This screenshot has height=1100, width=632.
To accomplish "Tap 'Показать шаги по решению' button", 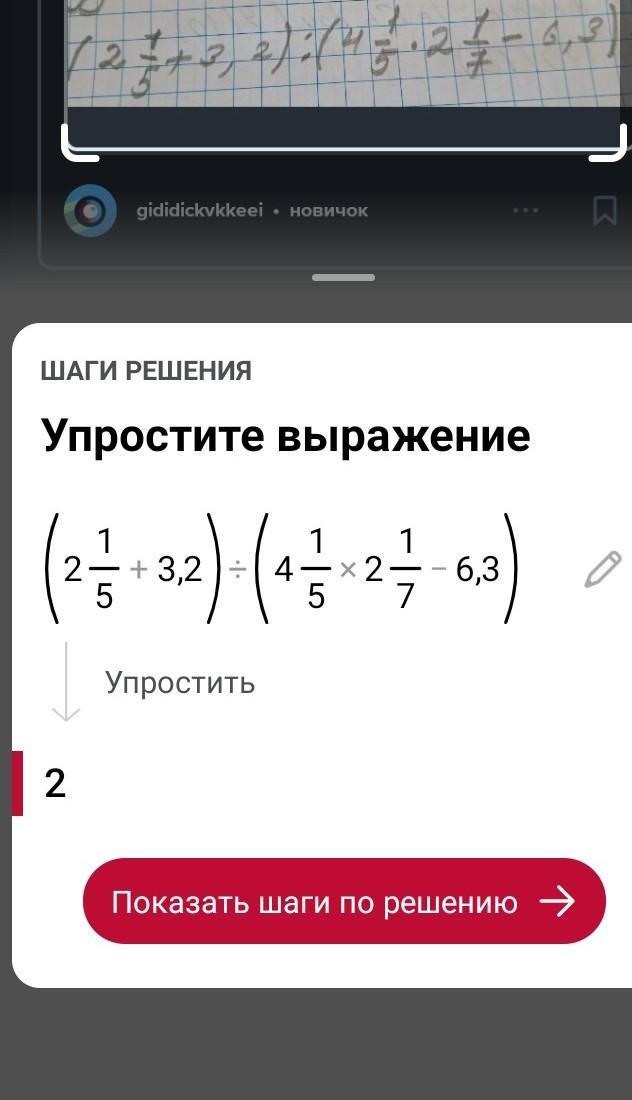I will pyautogui.click(x=344, y=902).
